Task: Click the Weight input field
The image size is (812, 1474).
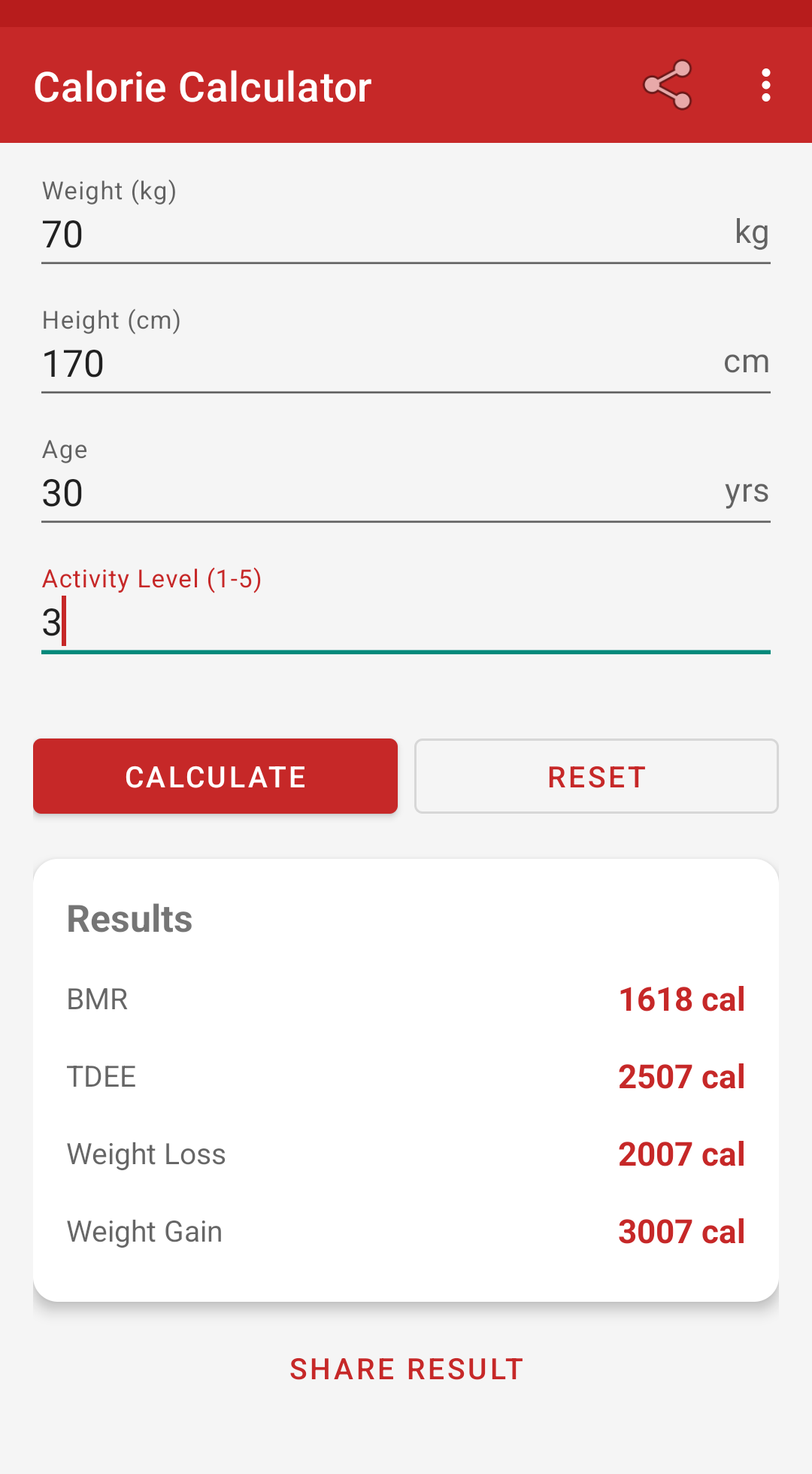Action: click(301, 233)
